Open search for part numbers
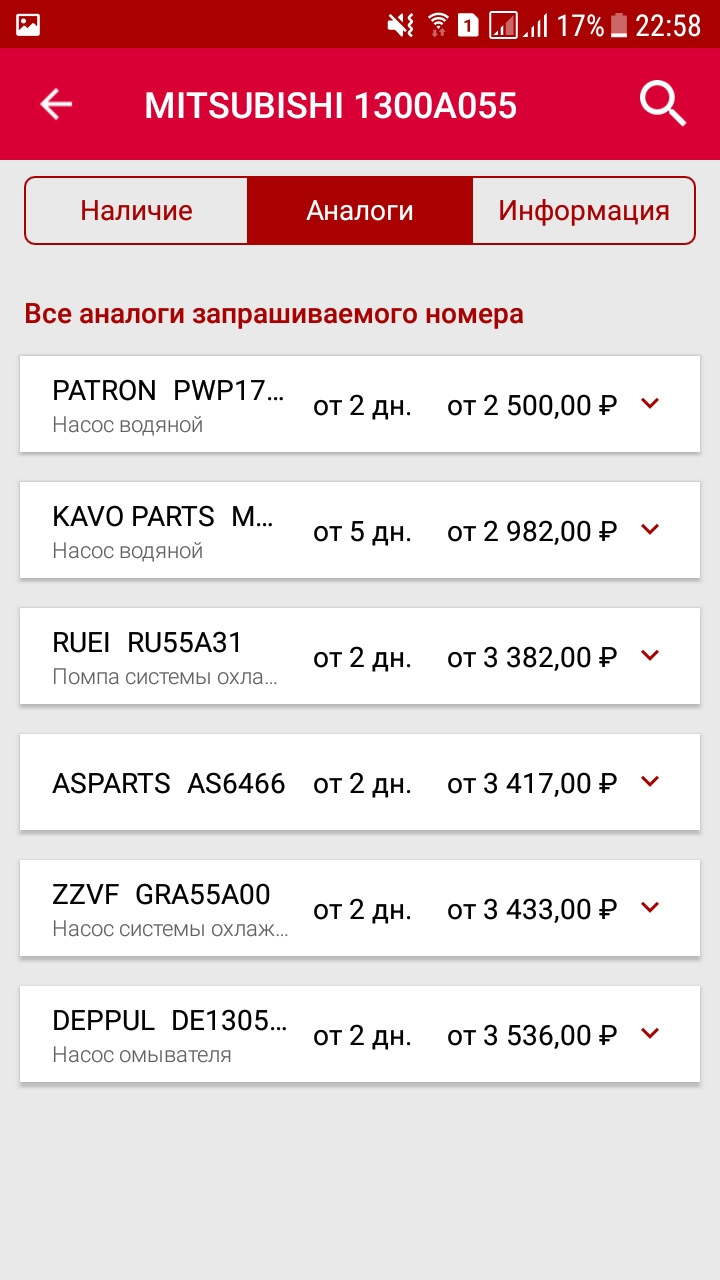This screenshot has width=720, height=1280. click(x=662, y=104)
